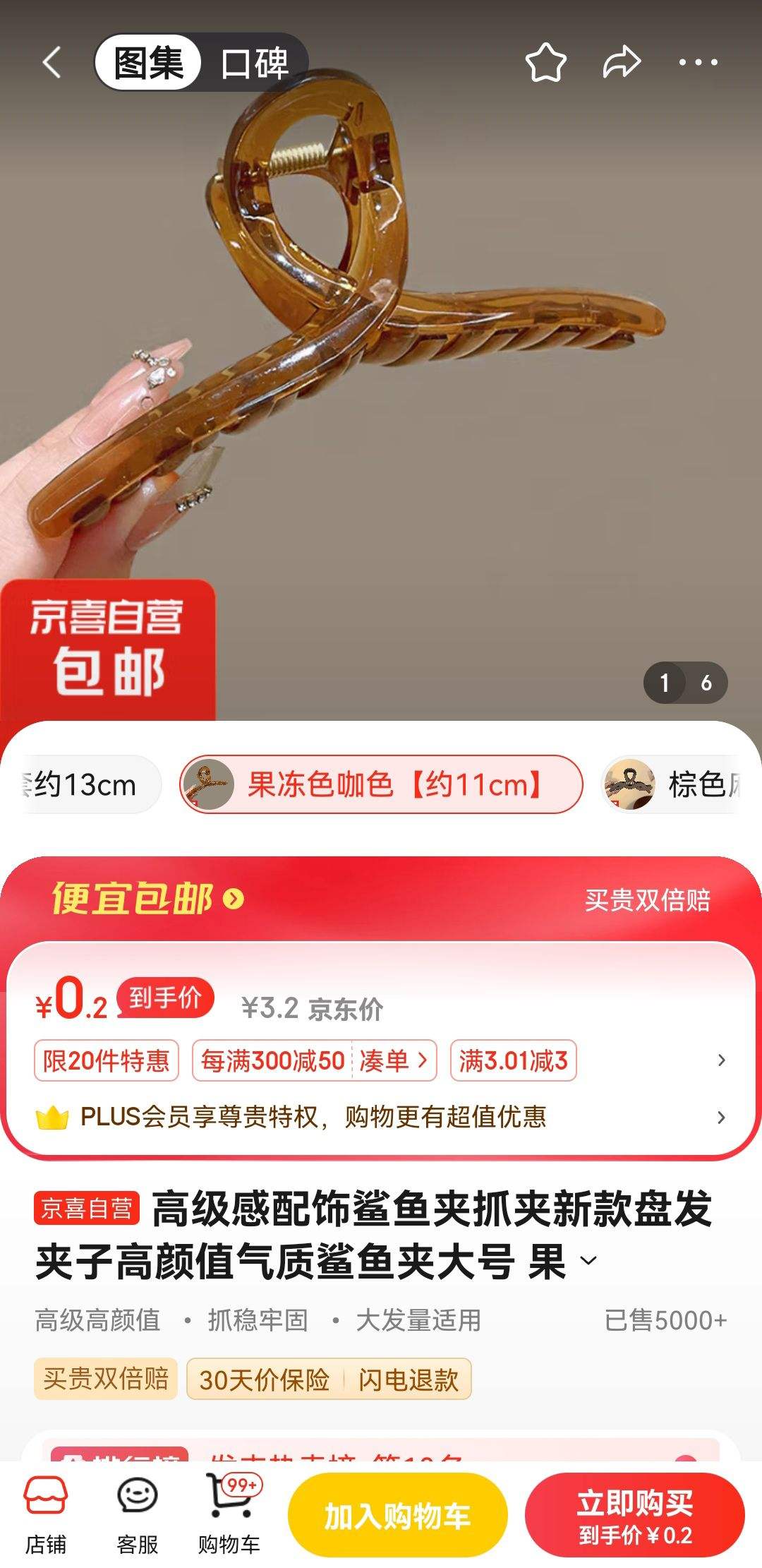This screenshot has height=1568, width=762.
Task: Add the item with 加入购物车
Action: coord(397,1515)
